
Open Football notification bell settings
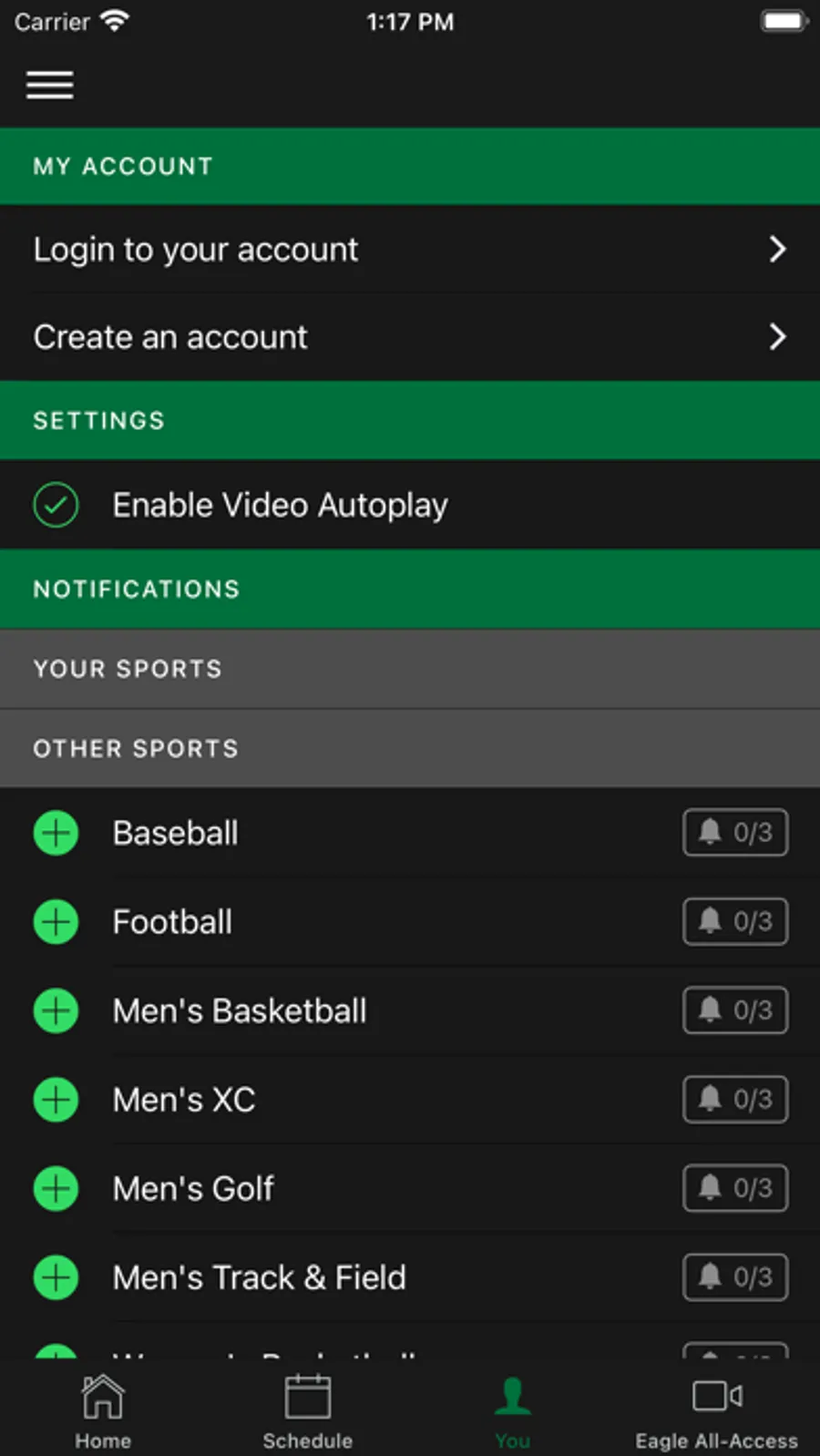point(735,922)
